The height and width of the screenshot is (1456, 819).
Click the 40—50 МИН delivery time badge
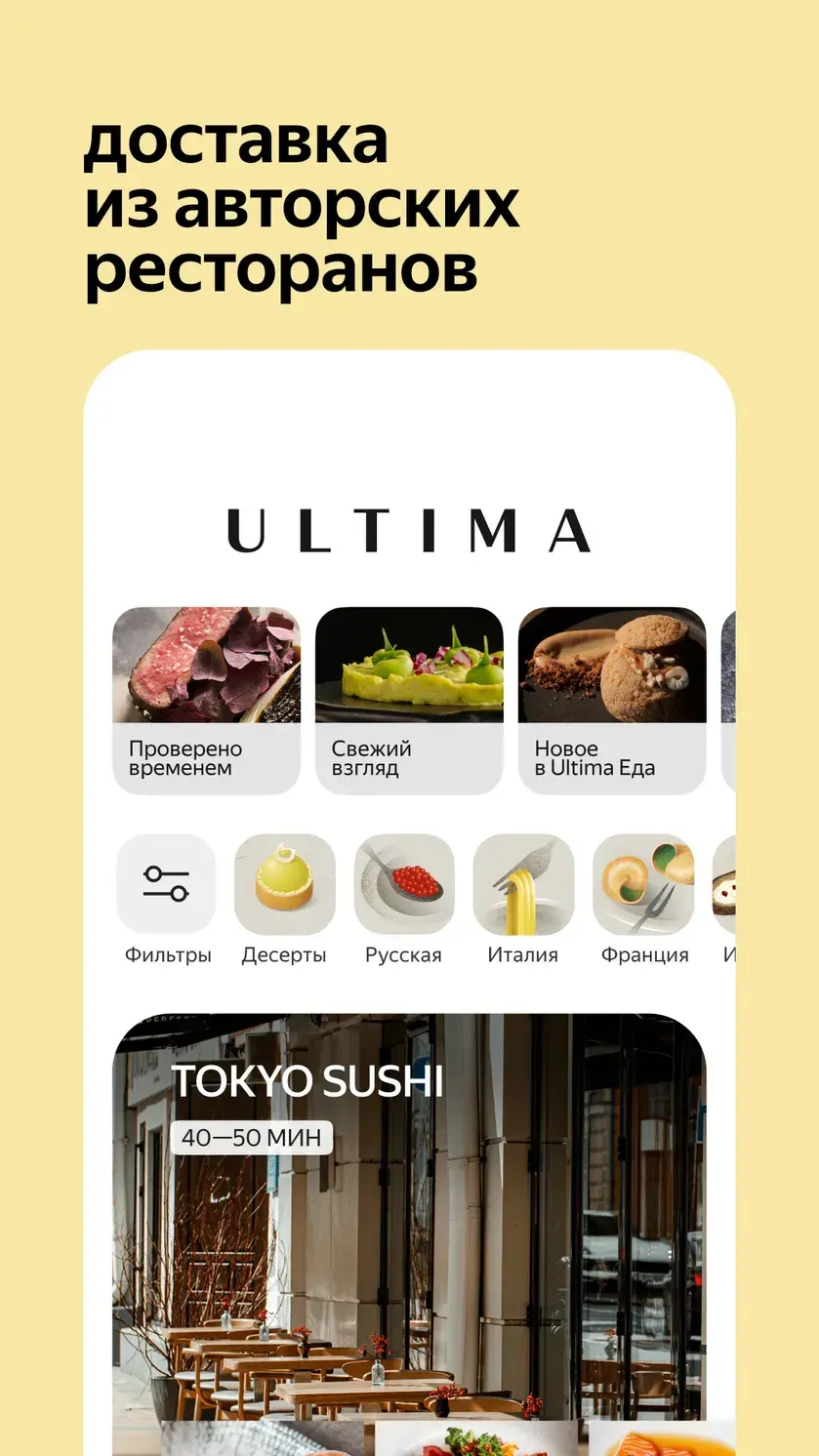(x=250, y=1136)
